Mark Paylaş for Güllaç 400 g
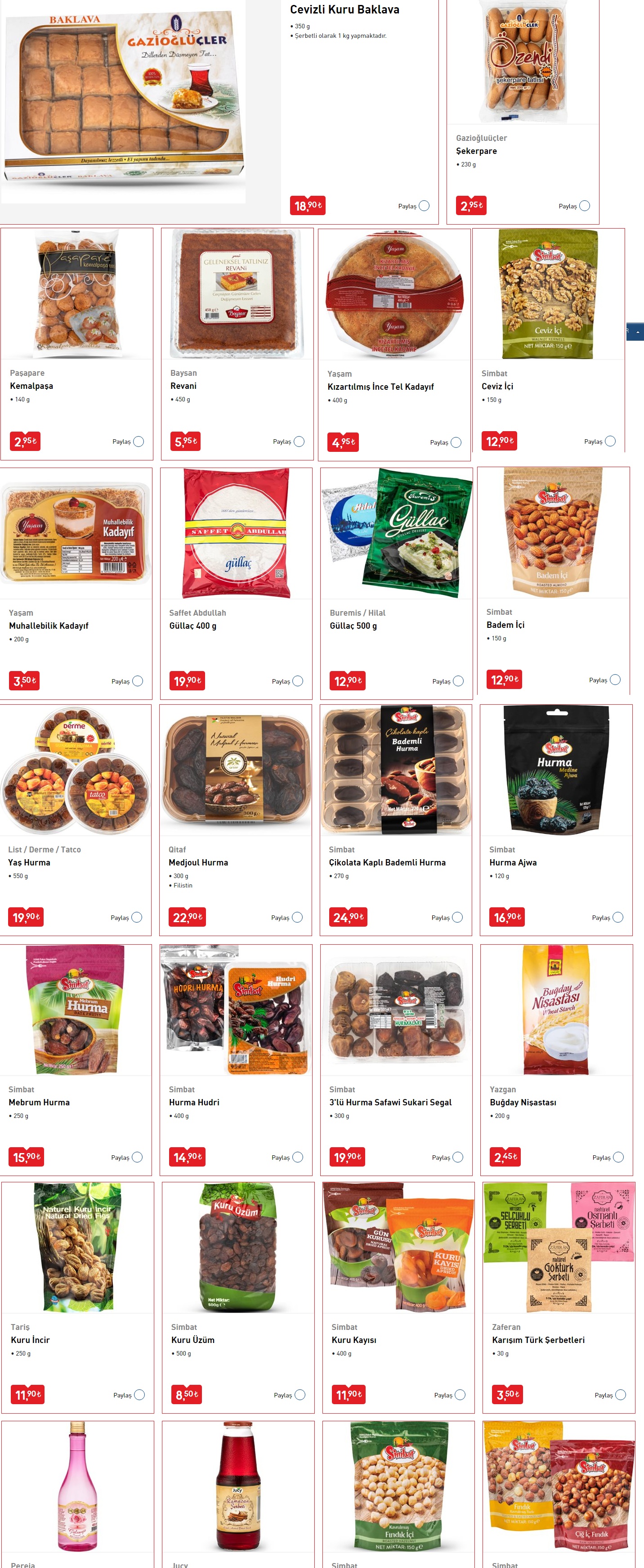 pyautogui.click(x=297, y=681)
